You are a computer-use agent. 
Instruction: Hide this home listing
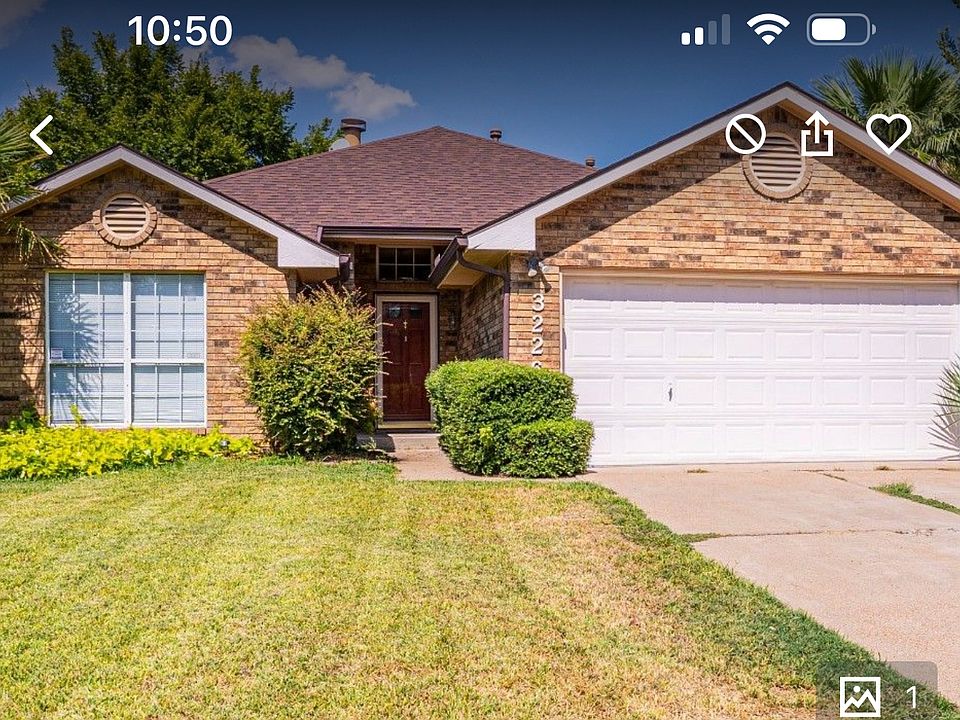click(x=745, y=134)
